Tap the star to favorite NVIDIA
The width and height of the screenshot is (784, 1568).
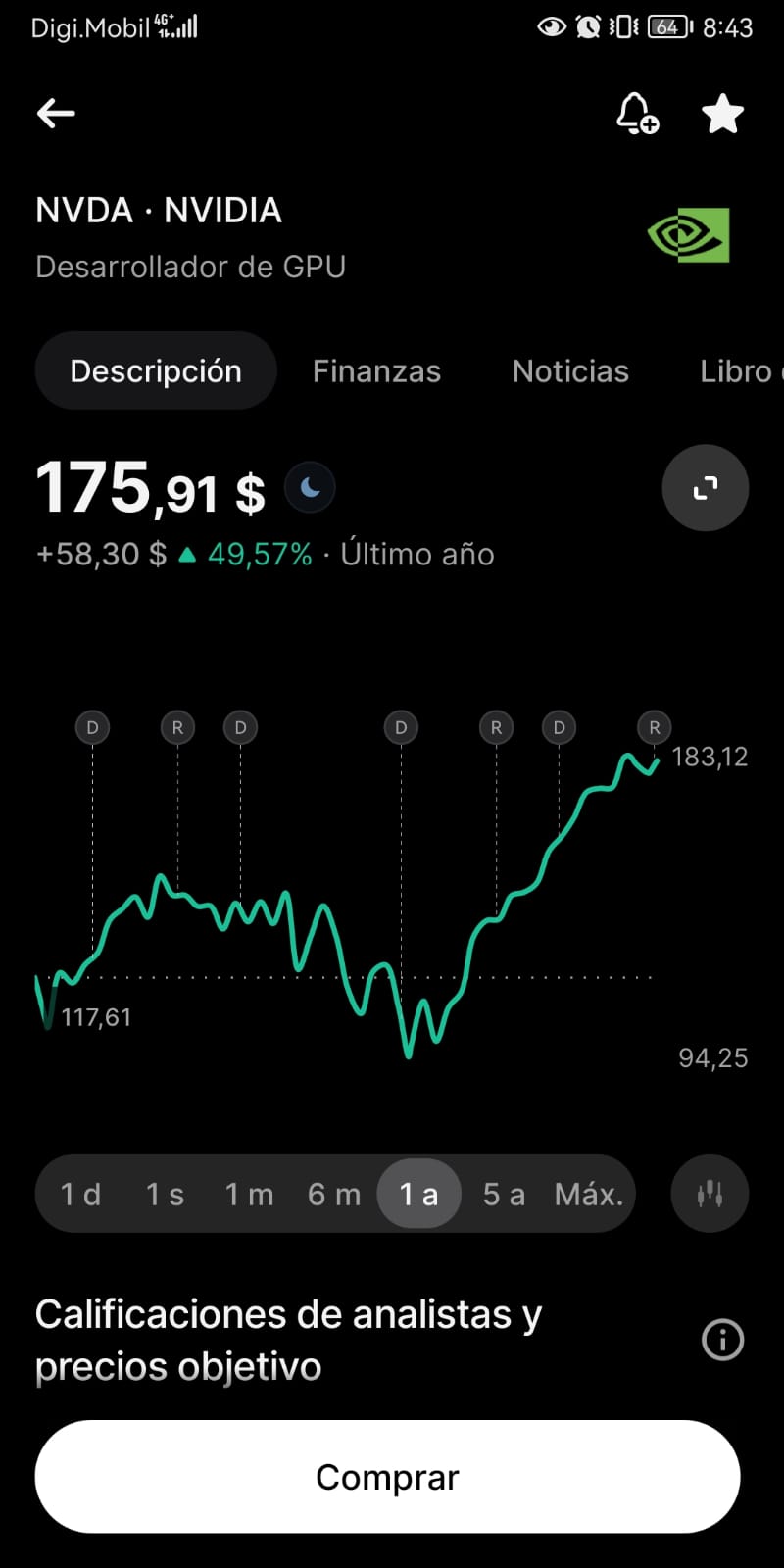722,113
